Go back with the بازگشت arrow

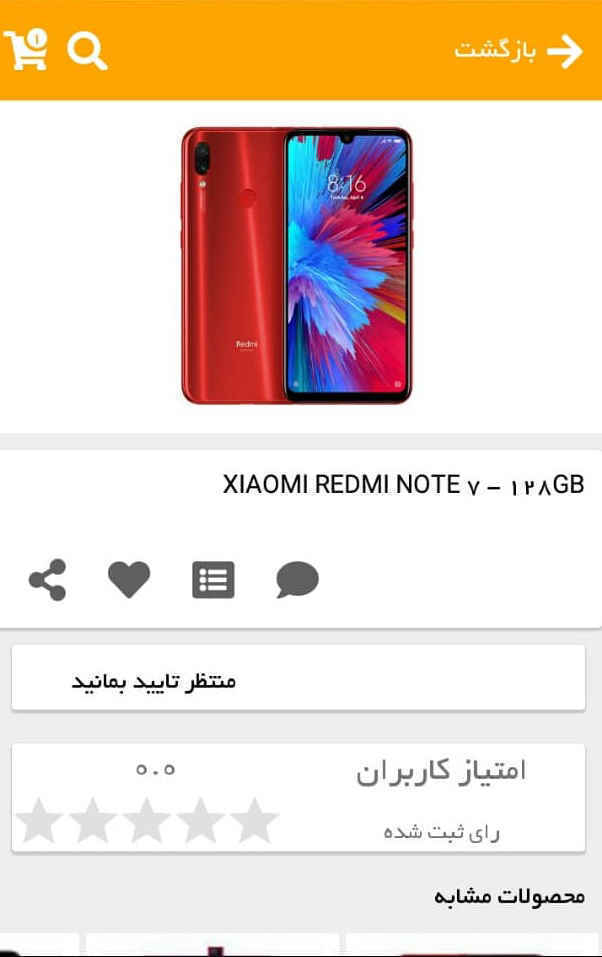click(563, 51)
